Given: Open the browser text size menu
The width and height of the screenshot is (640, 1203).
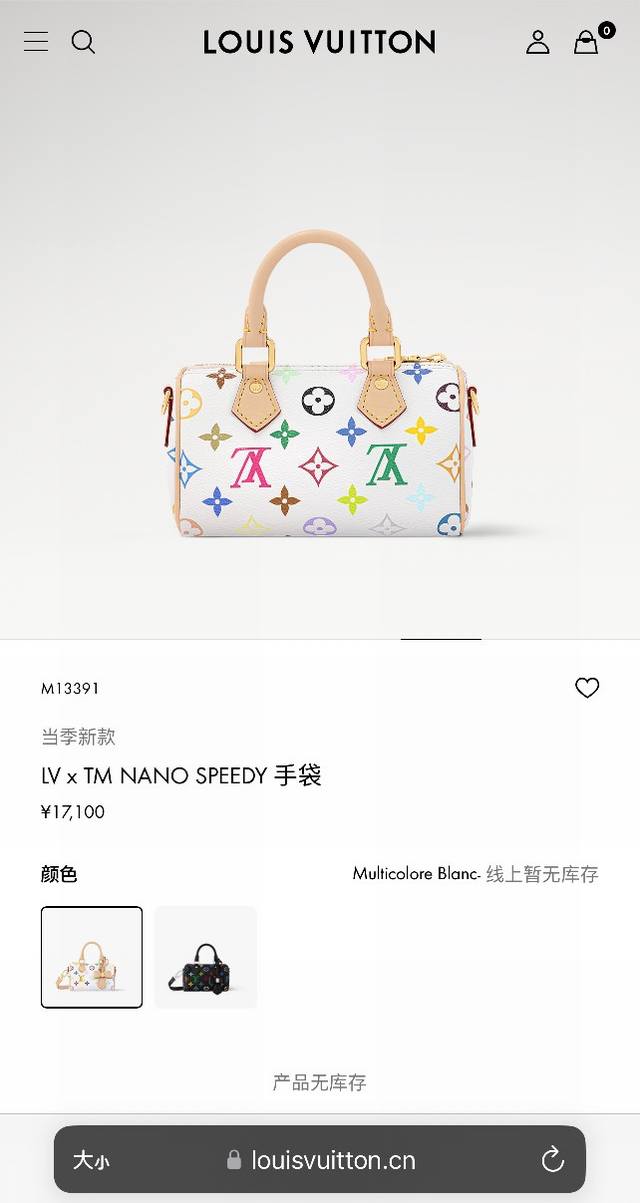Looking at the screenshot, I should click(91, 1160).
